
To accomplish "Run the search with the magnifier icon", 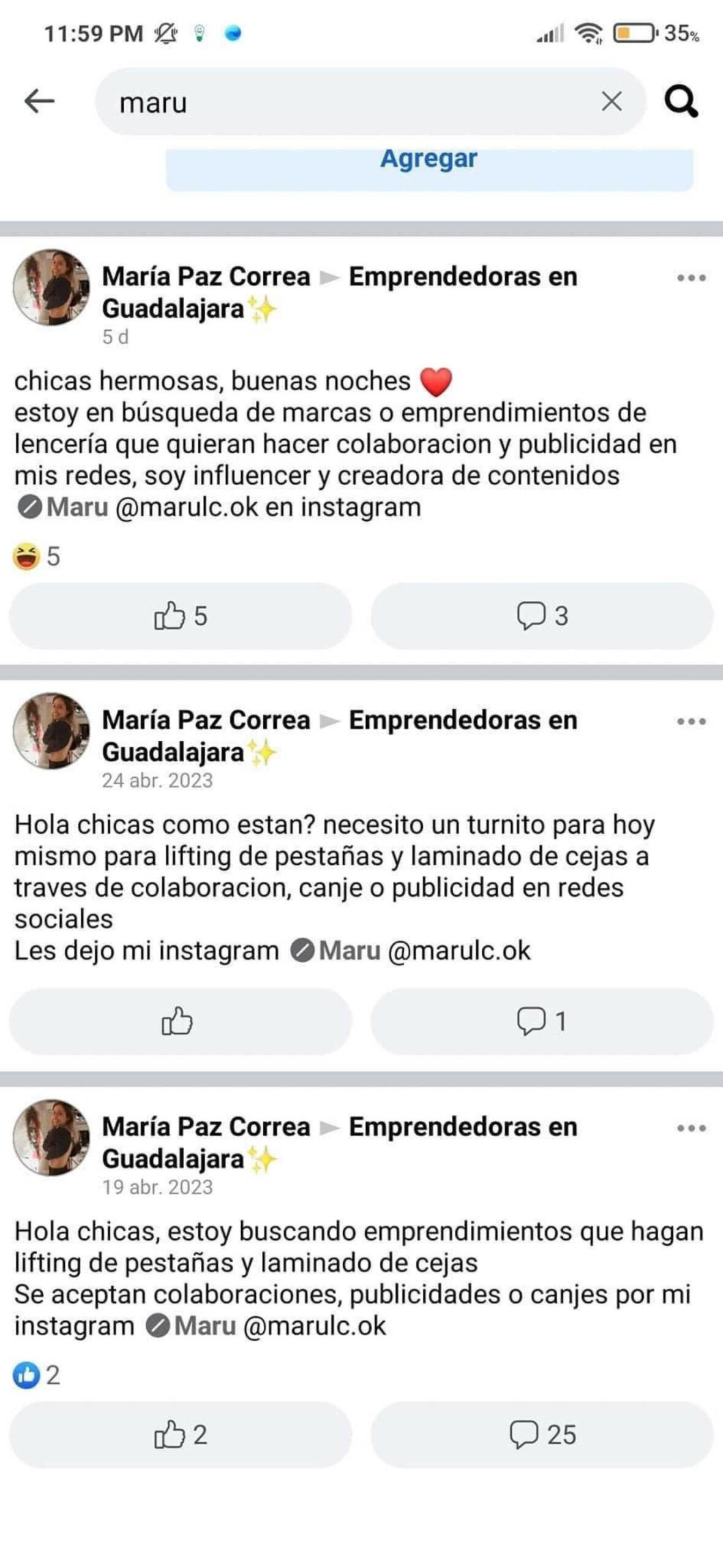I will tap(681, 101).
